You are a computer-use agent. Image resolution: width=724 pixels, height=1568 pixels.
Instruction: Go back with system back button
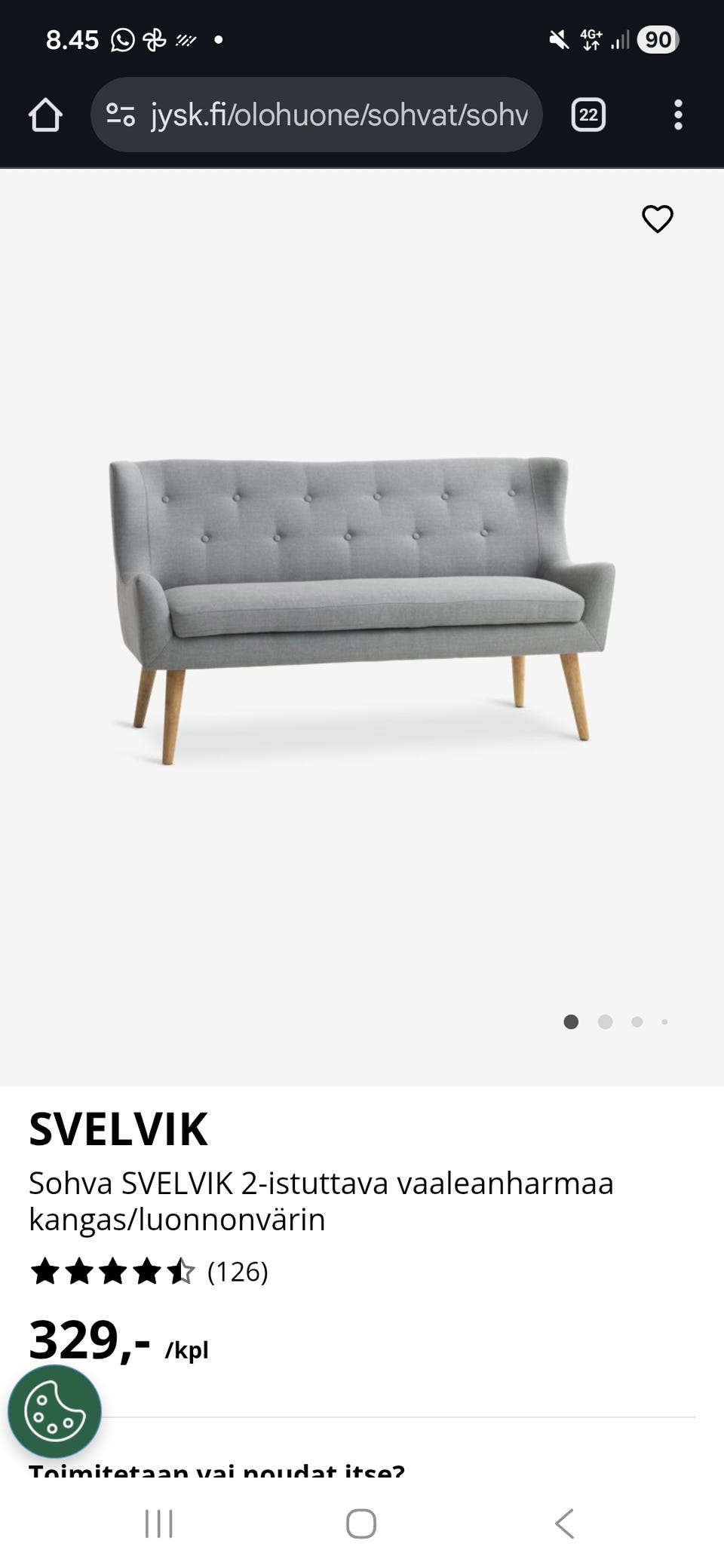click(564, 1524)
